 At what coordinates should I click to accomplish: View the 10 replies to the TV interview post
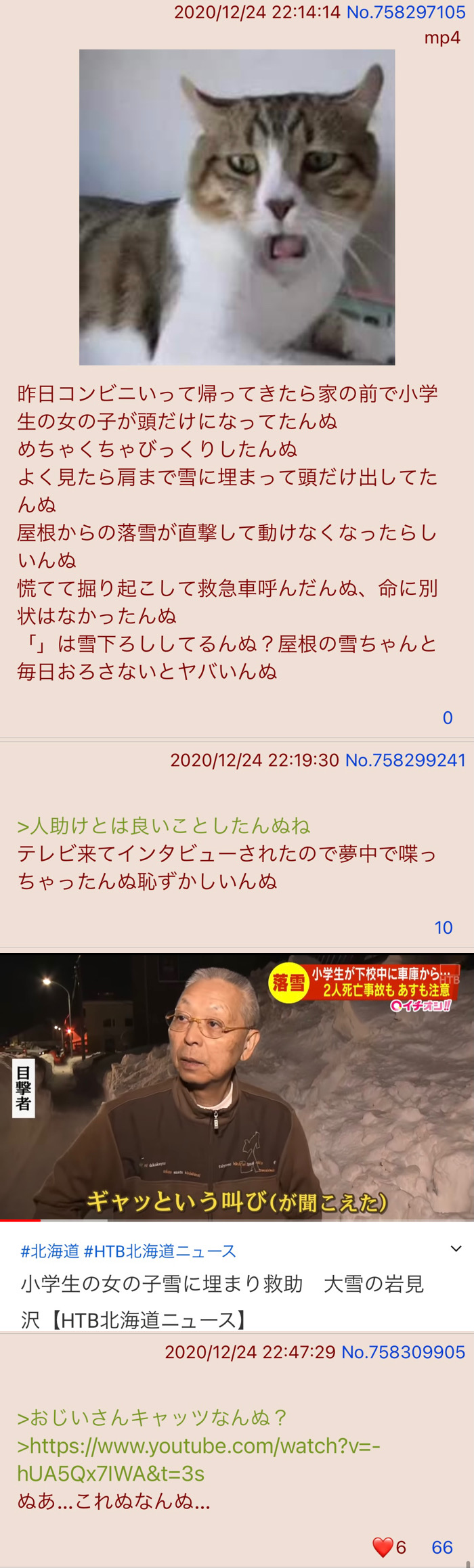point(444,927)
